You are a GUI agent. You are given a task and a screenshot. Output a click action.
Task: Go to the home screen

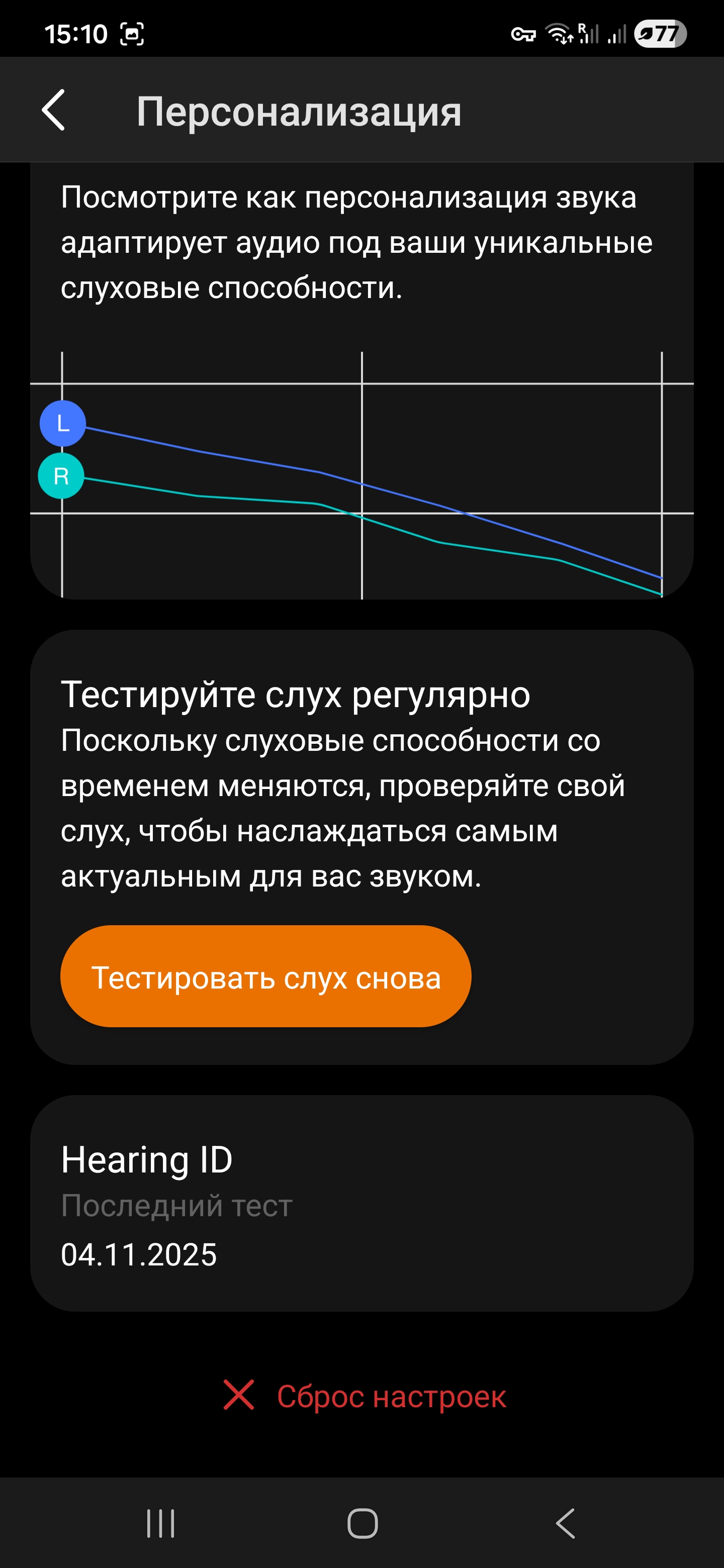[363, 1524]
